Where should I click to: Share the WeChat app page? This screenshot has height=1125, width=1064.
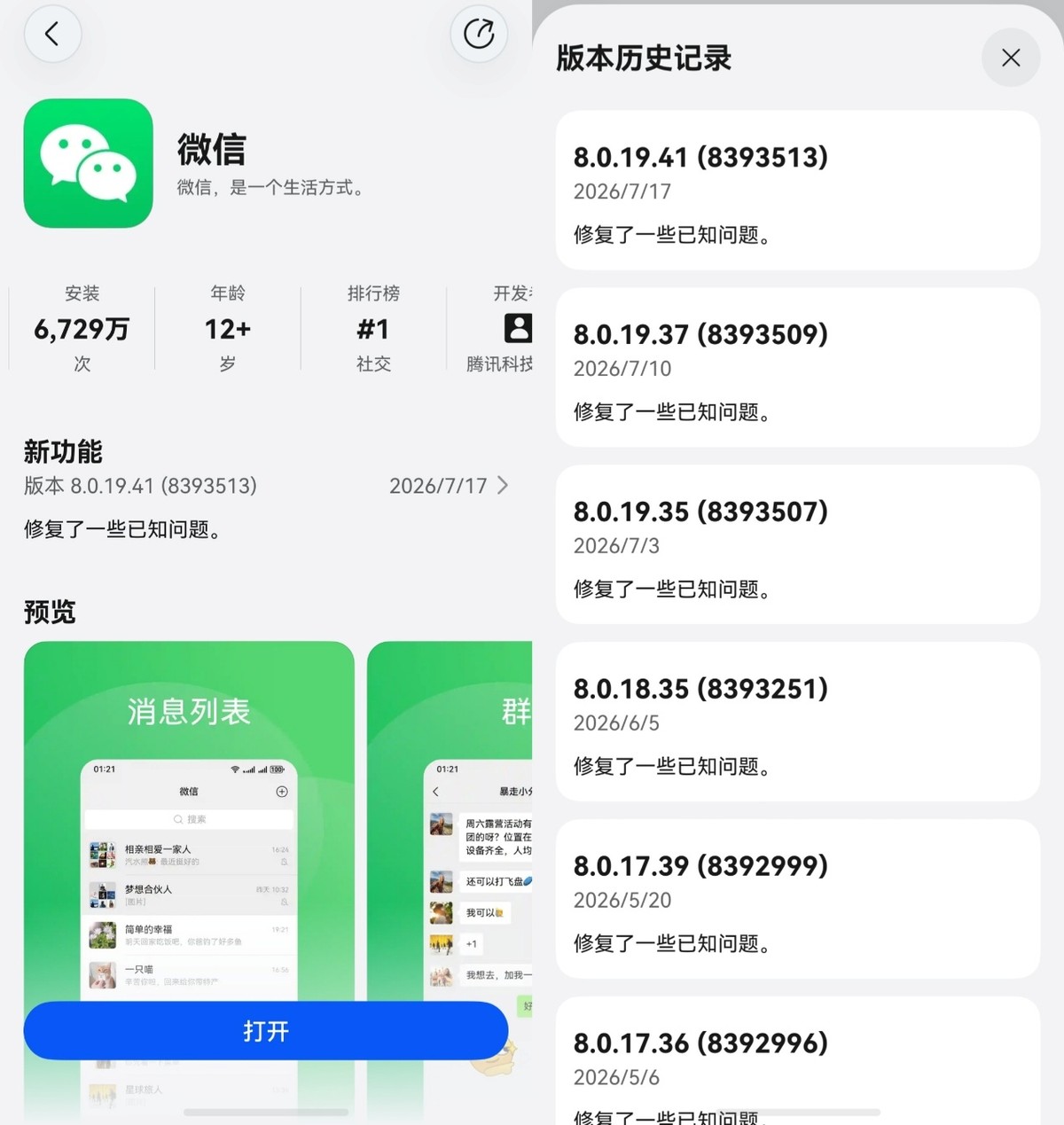point(479,34)
